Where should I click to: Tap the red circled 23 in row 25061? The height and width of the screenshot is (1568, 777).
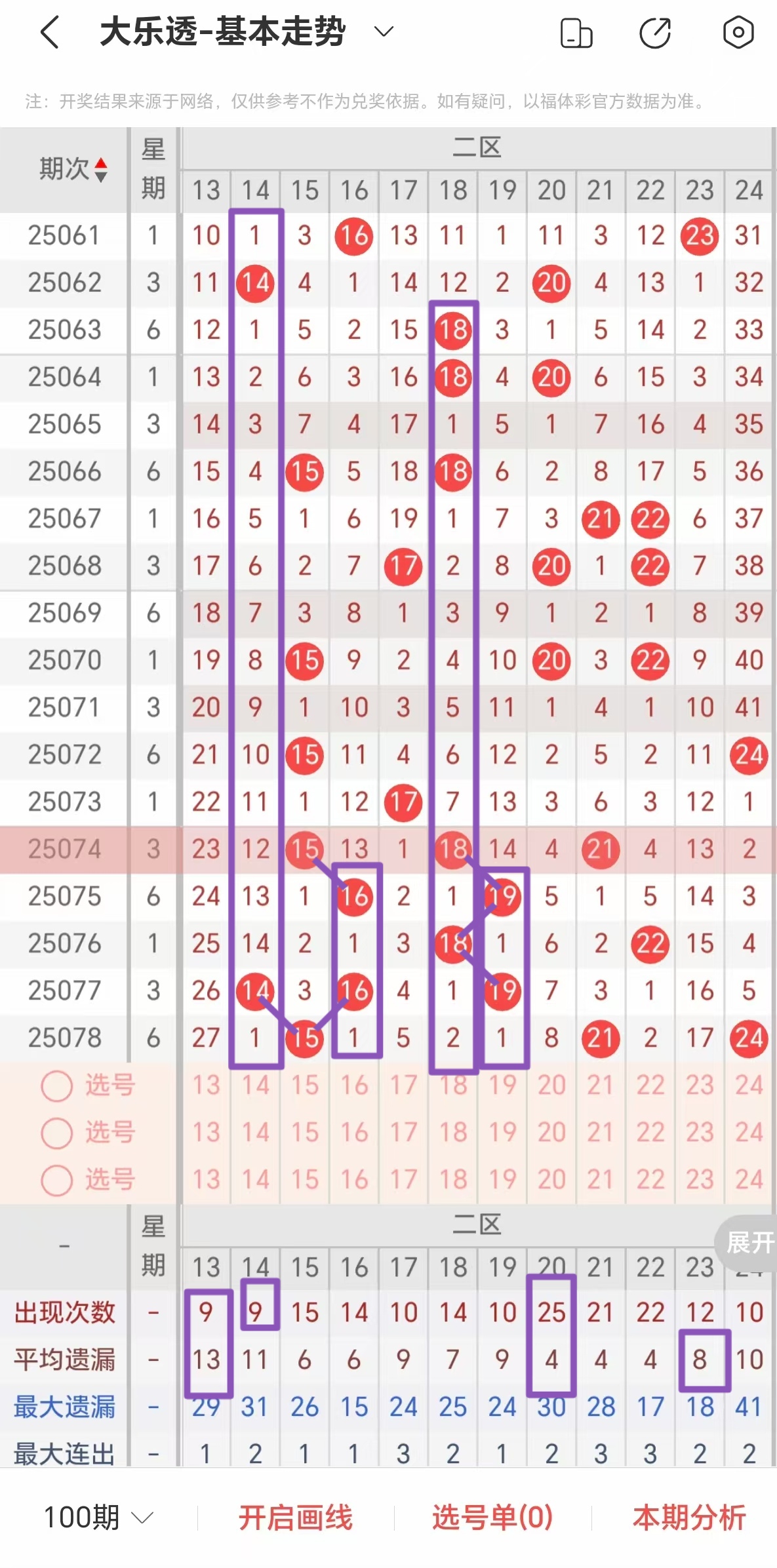click(x=700, y=236)
